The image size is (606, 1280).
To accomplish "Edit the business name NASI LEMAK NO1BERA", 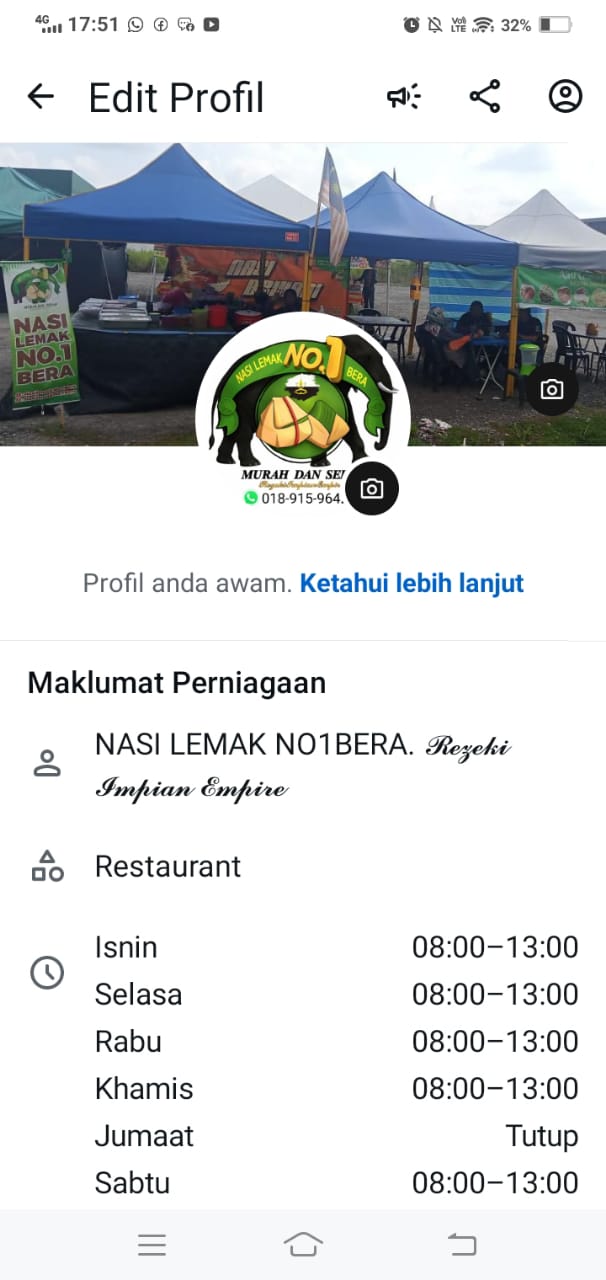I will (x=300, y=765).
